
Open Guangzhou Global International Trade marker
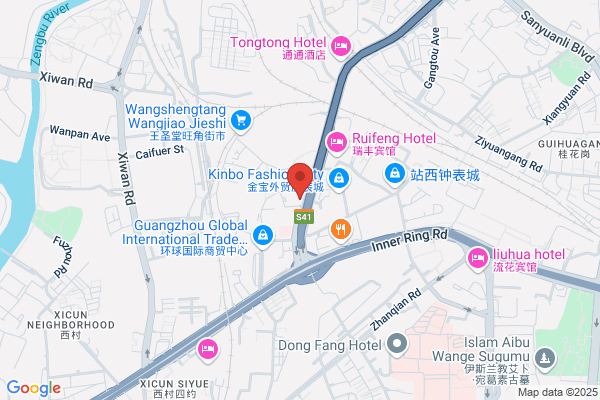point(263,236)
